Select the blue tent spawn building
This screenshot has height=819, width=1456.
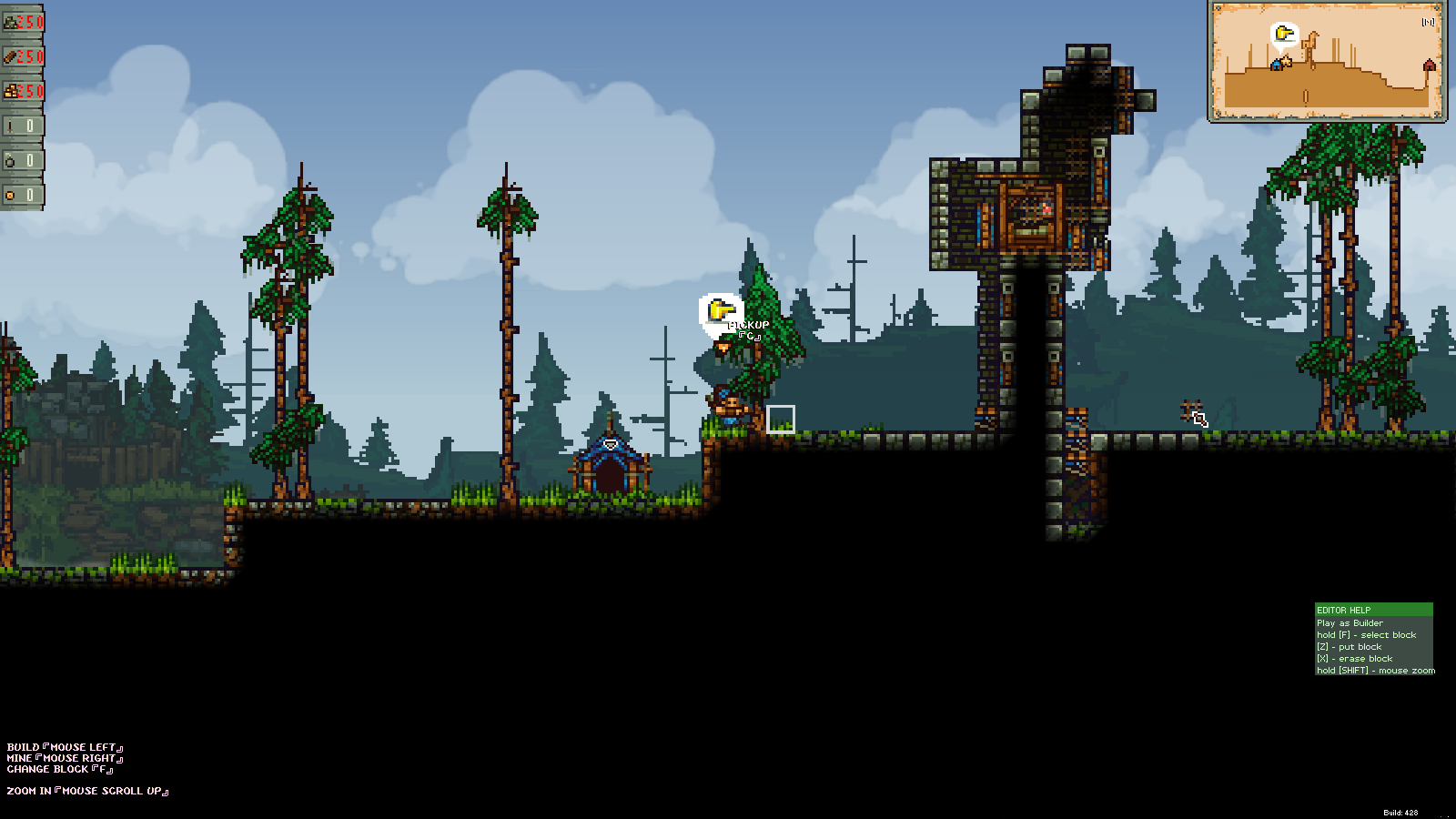pyautogui.click(x=610, y=465)
